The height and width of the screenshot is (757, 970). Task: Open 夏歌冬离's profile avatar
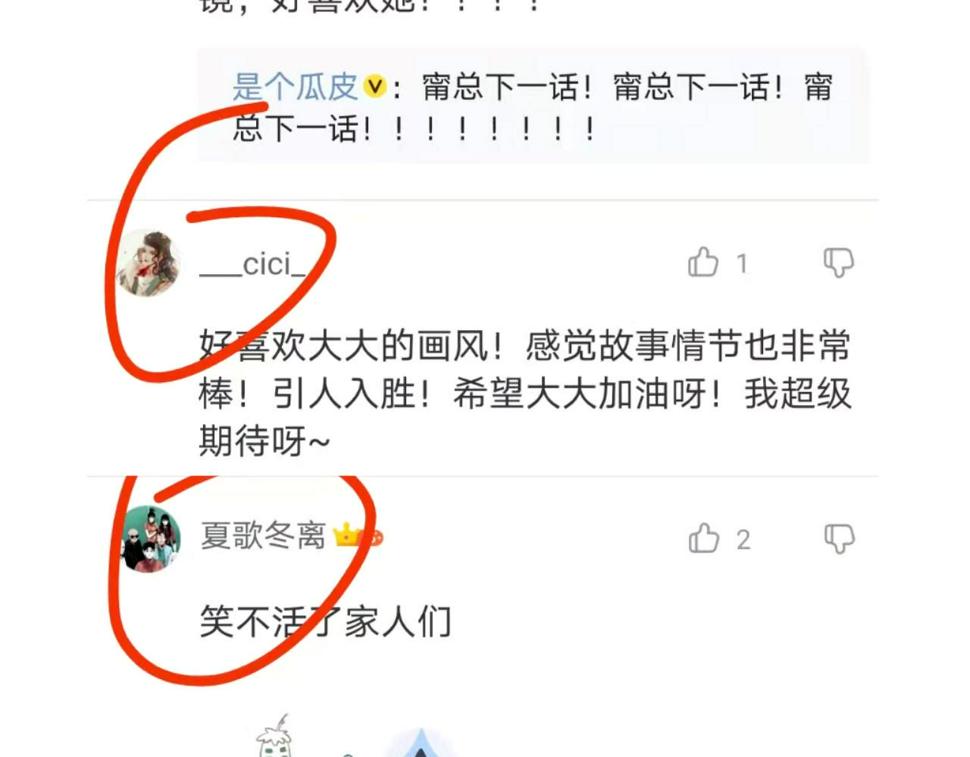[x=149, y=539]
